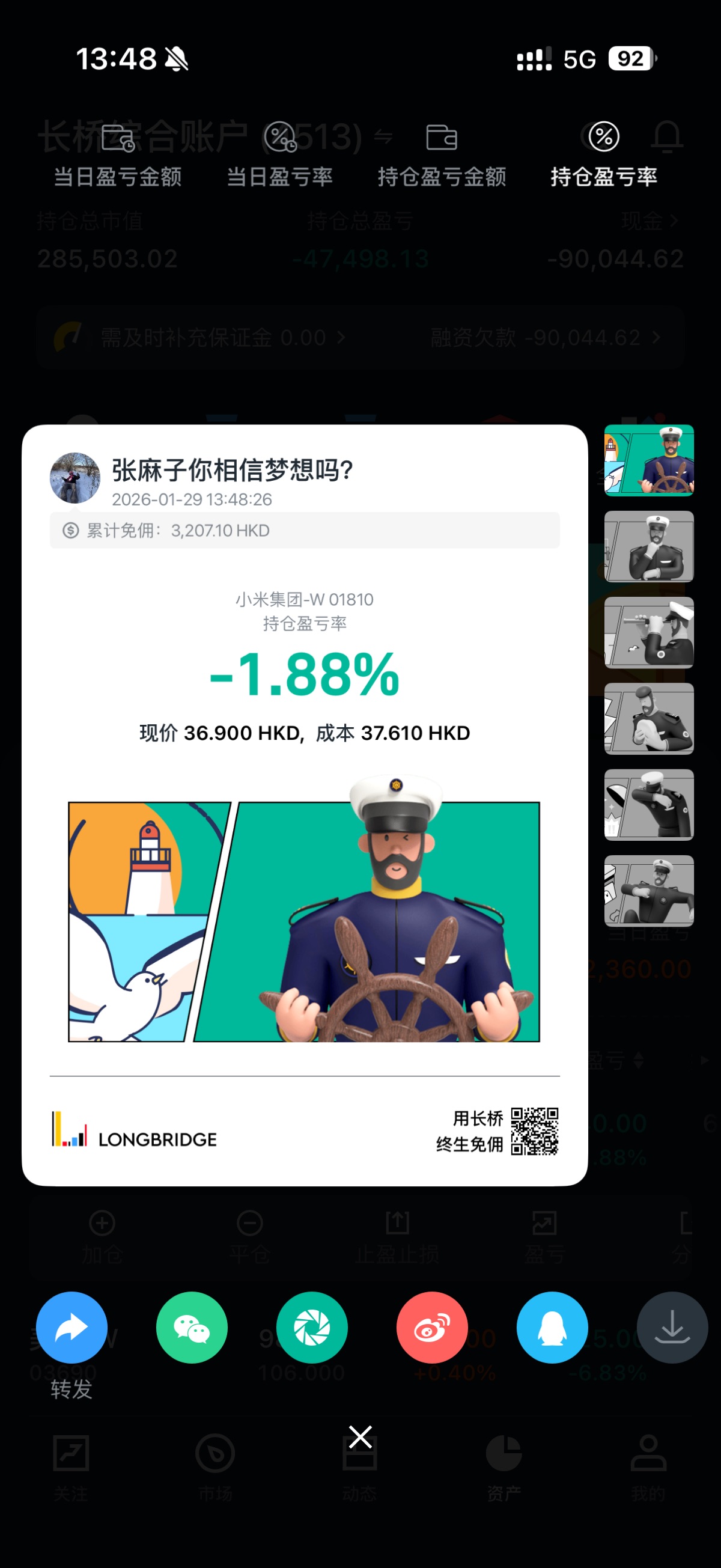
Task: Download the share image
Action: point(672,1328)
